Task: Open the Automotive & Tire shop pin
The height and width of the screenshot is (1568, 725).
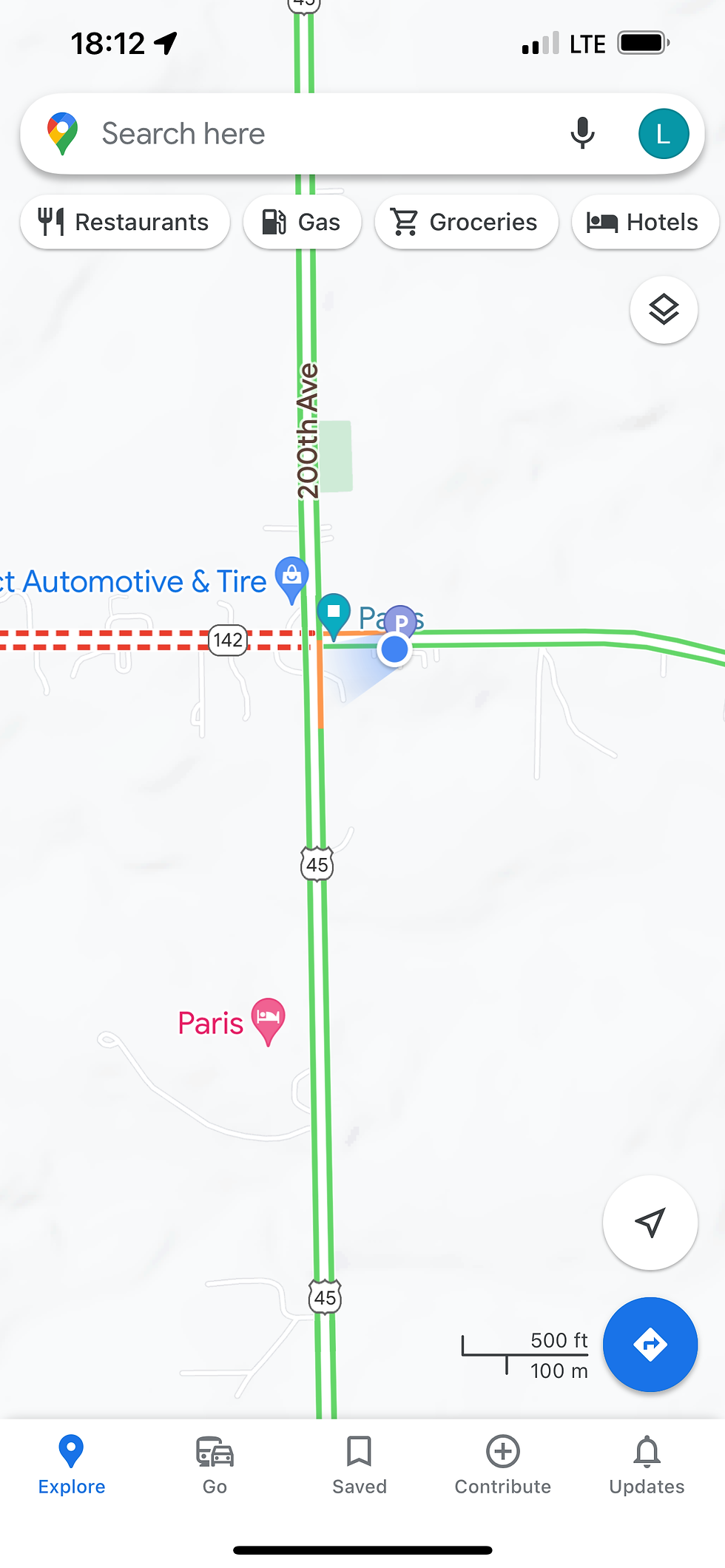Action: coord(292,578)
